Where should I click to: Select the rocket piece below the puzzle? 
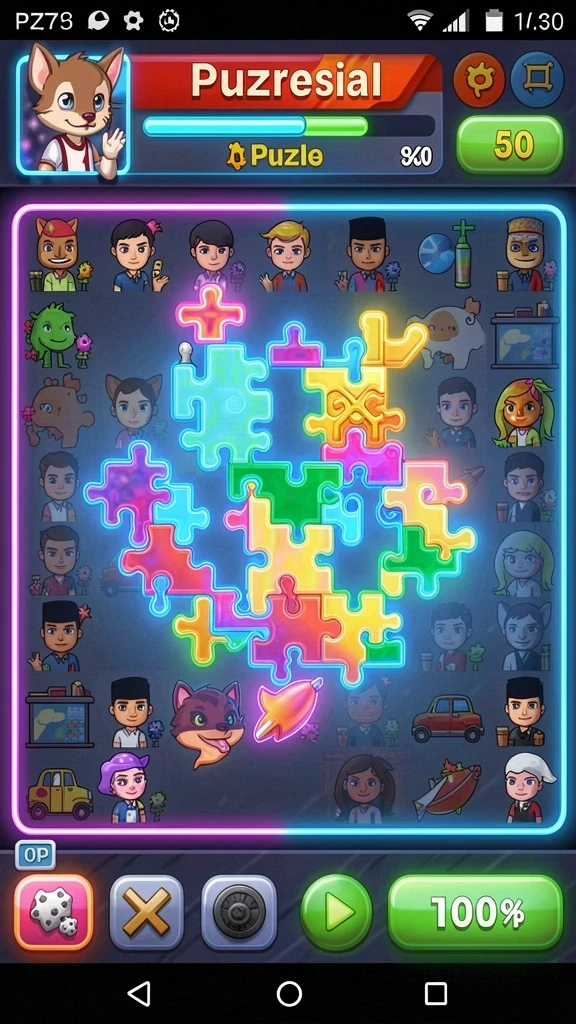point(288,709)
